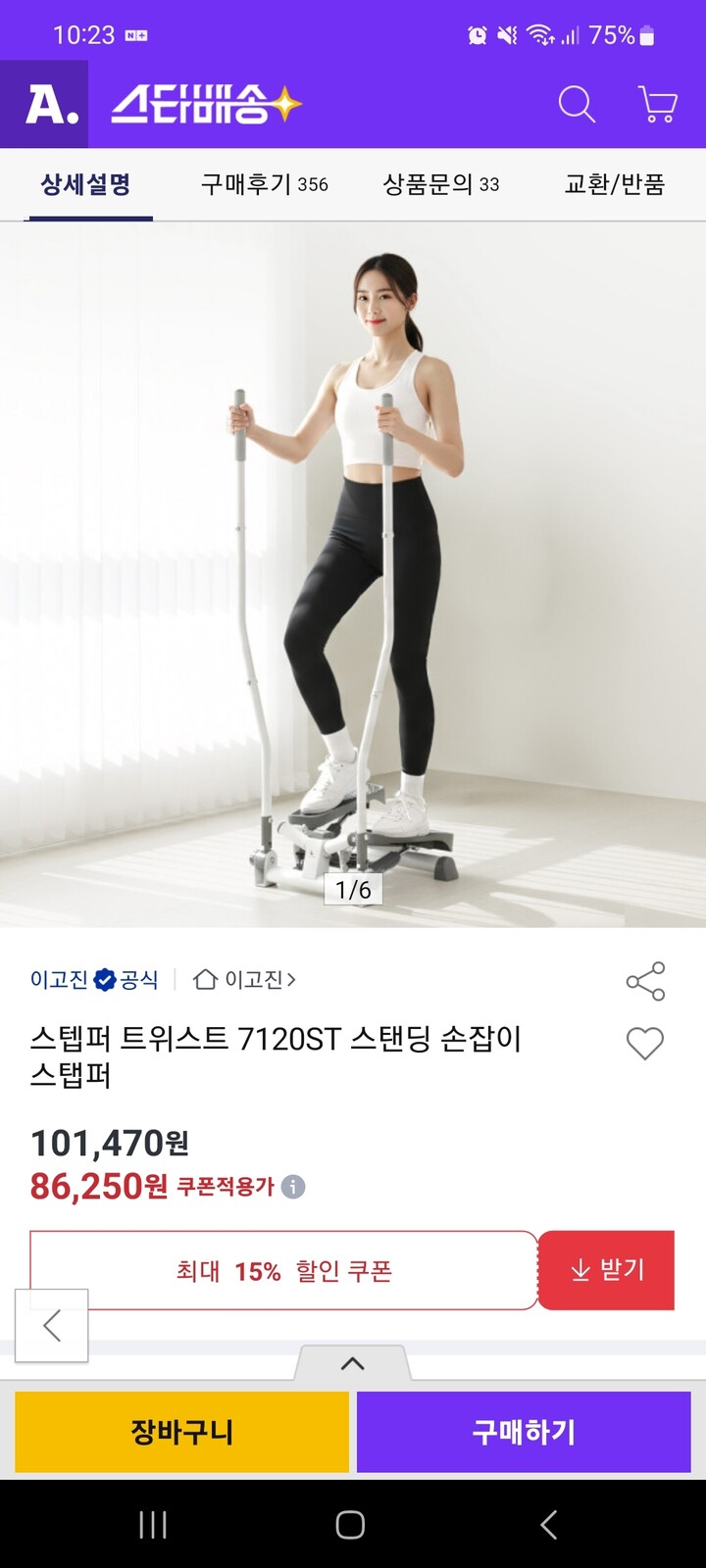Image resolution: width=706 pixels, height=1568 pixels.
Task: Buy now with 구매하기
Action: pos(524,1432)
